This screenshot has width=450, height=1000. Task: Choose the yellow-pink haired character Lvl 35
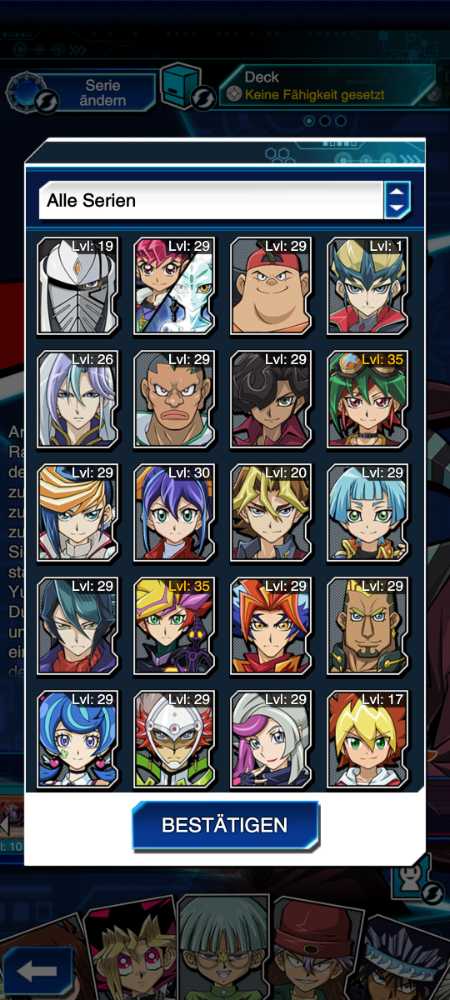tap(174, 626)
